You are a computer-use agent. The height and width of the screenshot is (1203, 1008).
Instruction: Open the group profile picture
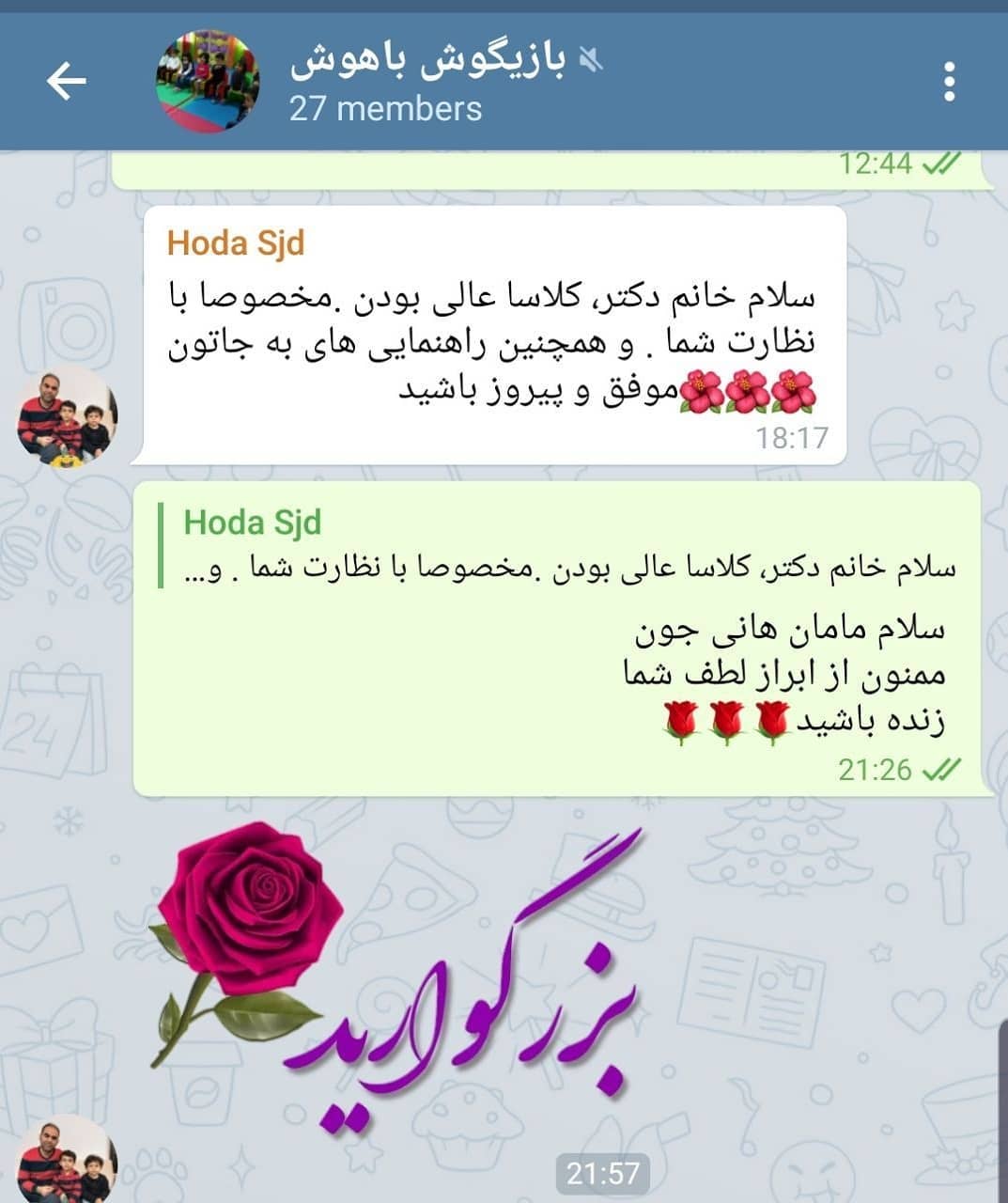(x=208, y=82)
